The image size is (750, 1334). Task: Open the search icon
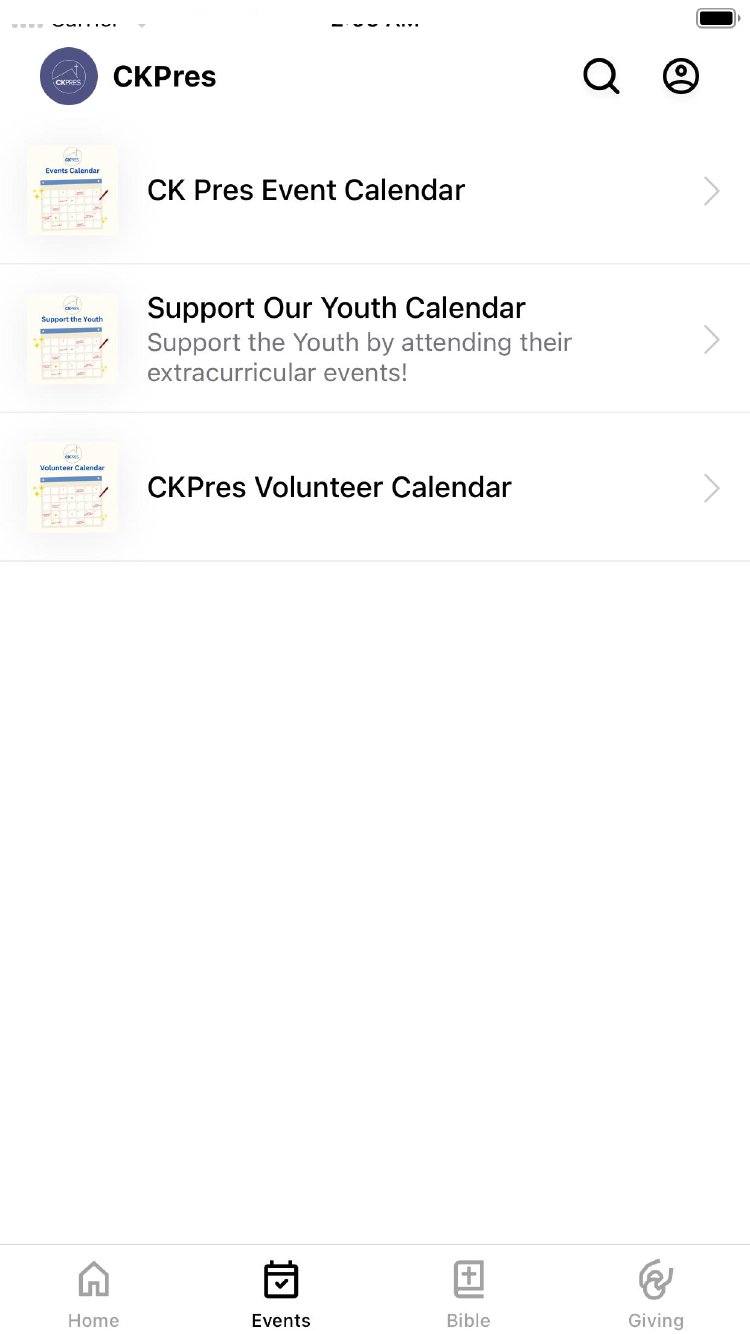[x=601, y=77]
